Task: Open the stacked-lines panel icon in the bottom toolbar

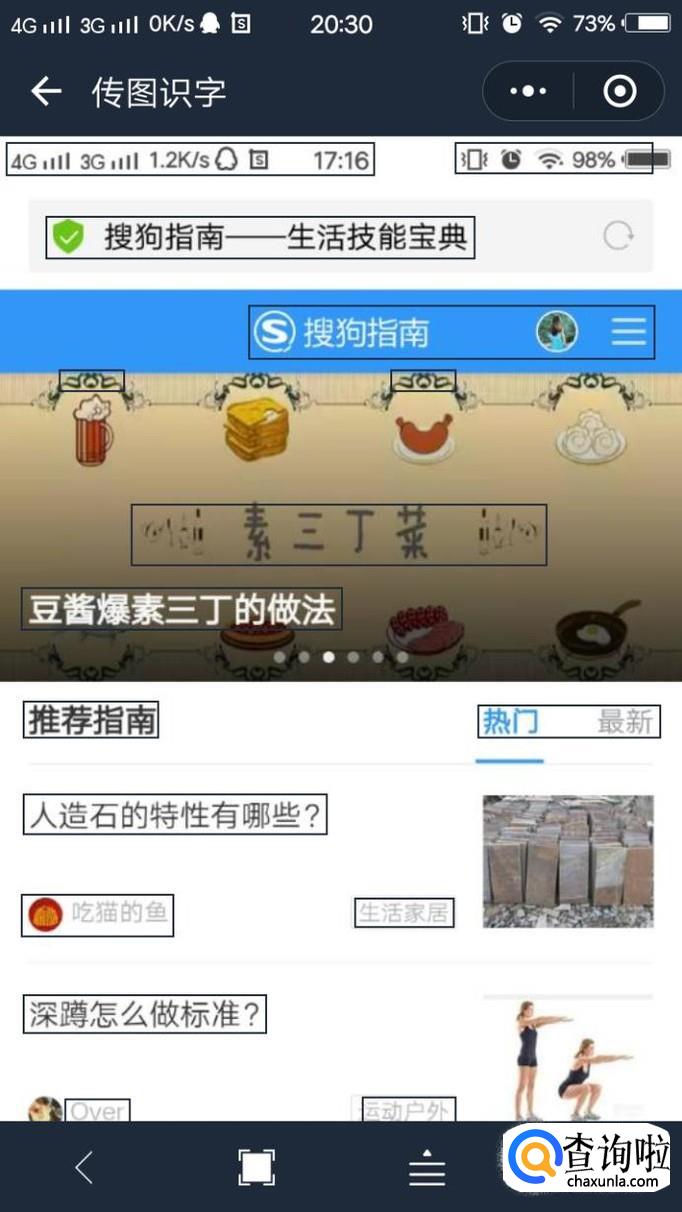Action: tap(427, 1167)
